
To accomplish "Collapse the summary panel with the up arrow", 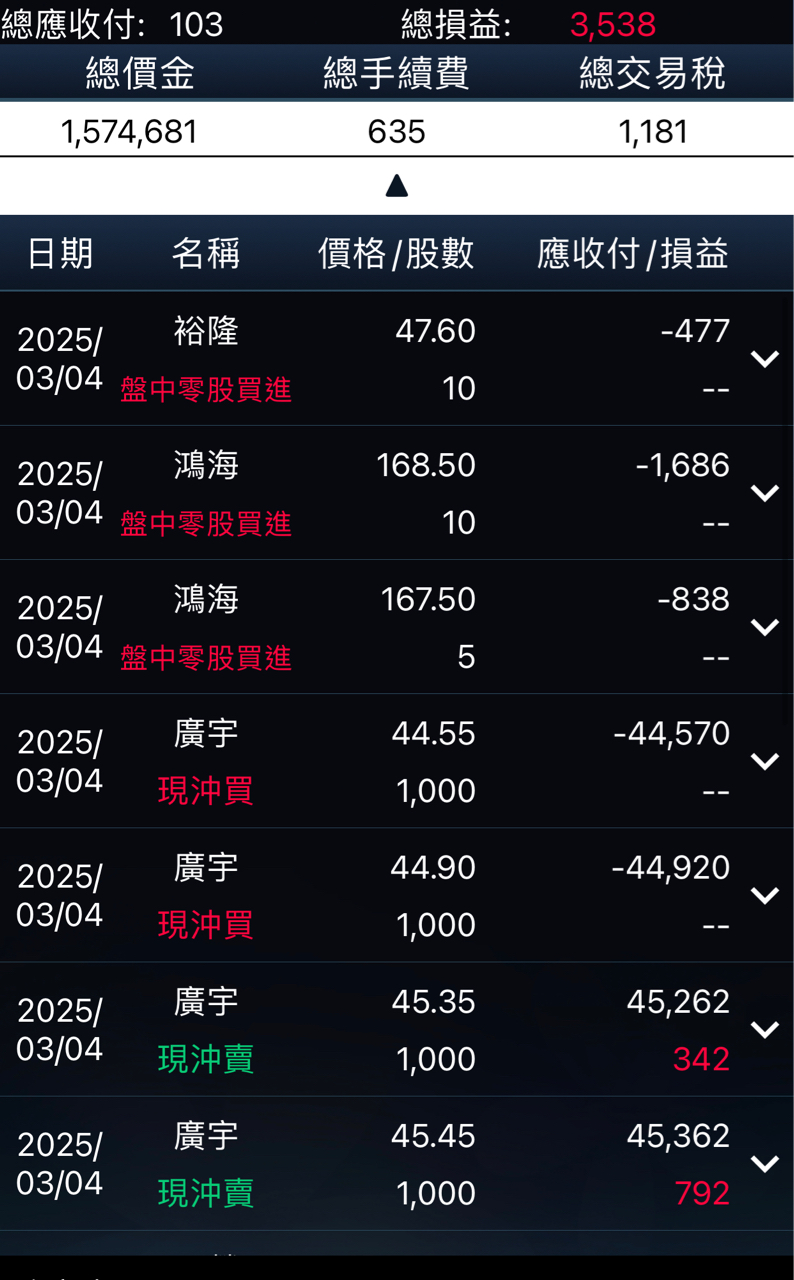I will click(397, 186).
